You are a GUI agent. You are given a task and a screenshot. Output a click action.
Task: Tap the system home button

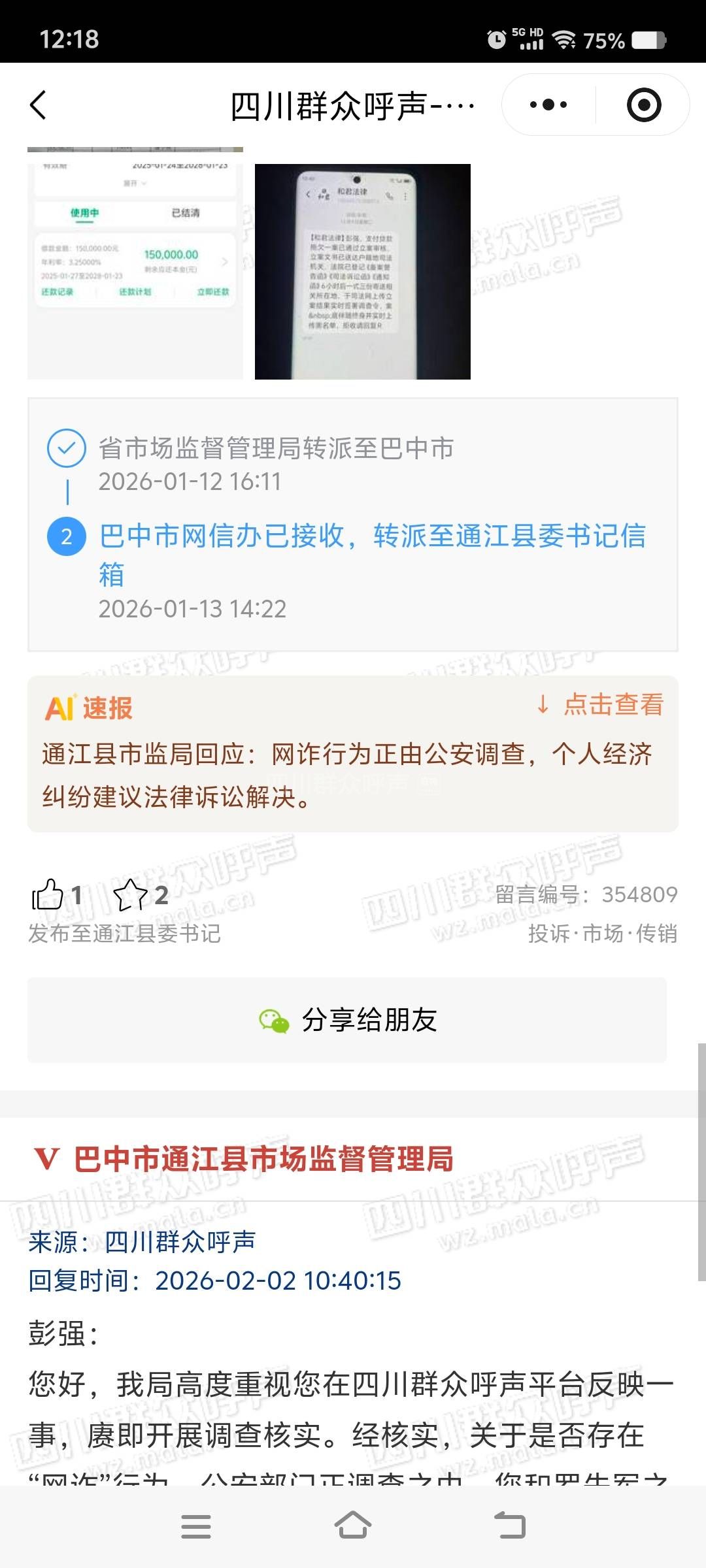pyautogui.click(x=353, y=1526)
